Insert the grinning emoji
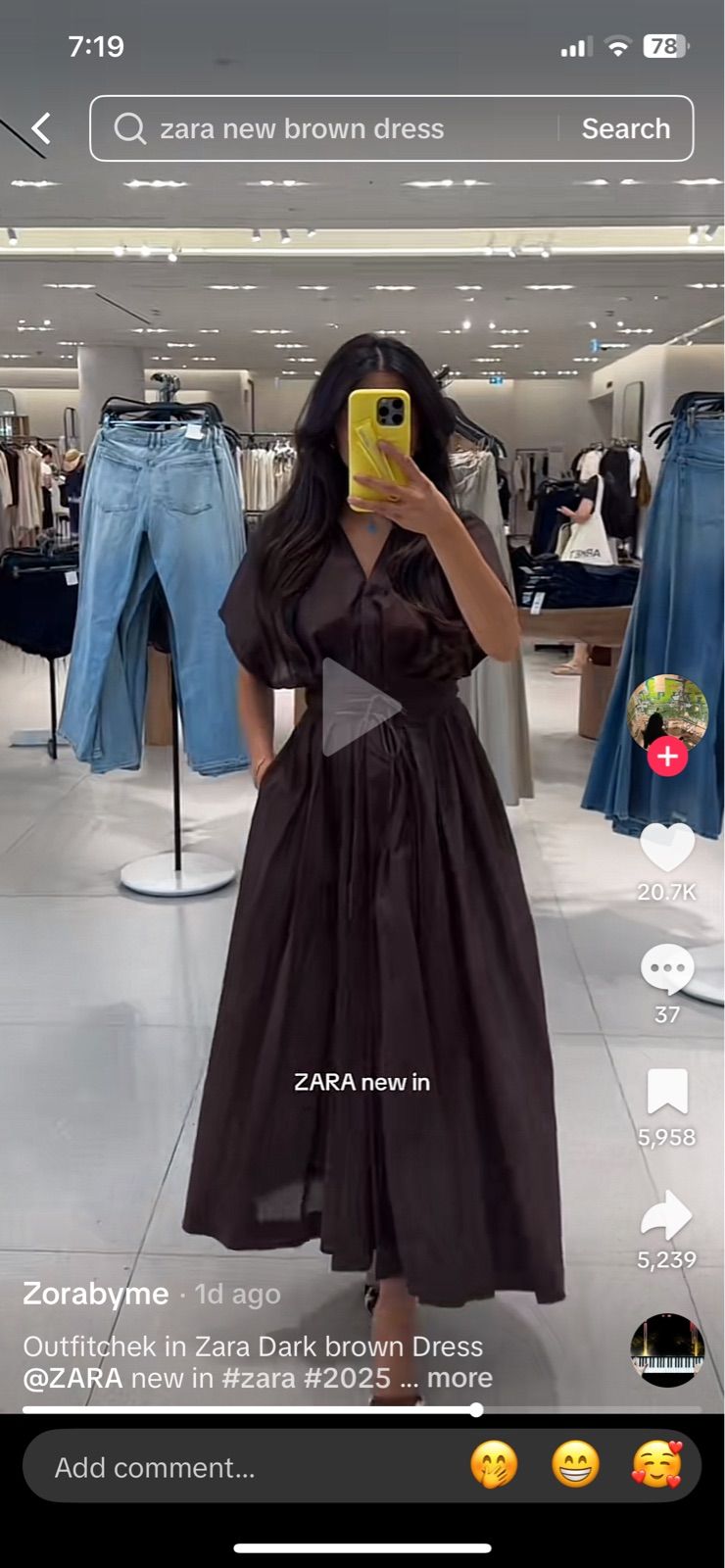This screenshot has height=1568, width=725. (x=575, y=1466)
